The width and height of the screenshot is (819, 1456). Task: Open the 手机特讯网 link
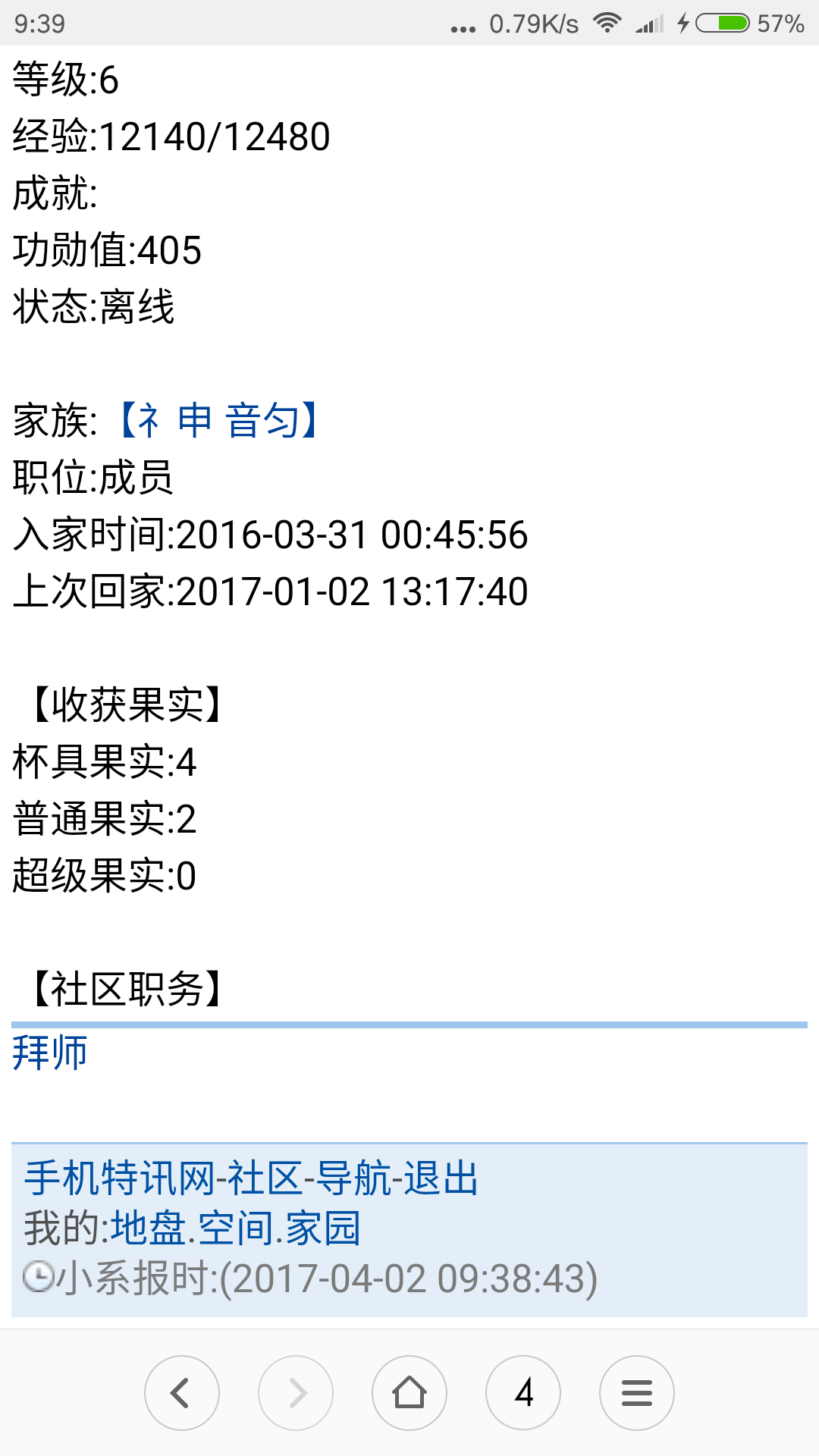tap(119, 1178)
